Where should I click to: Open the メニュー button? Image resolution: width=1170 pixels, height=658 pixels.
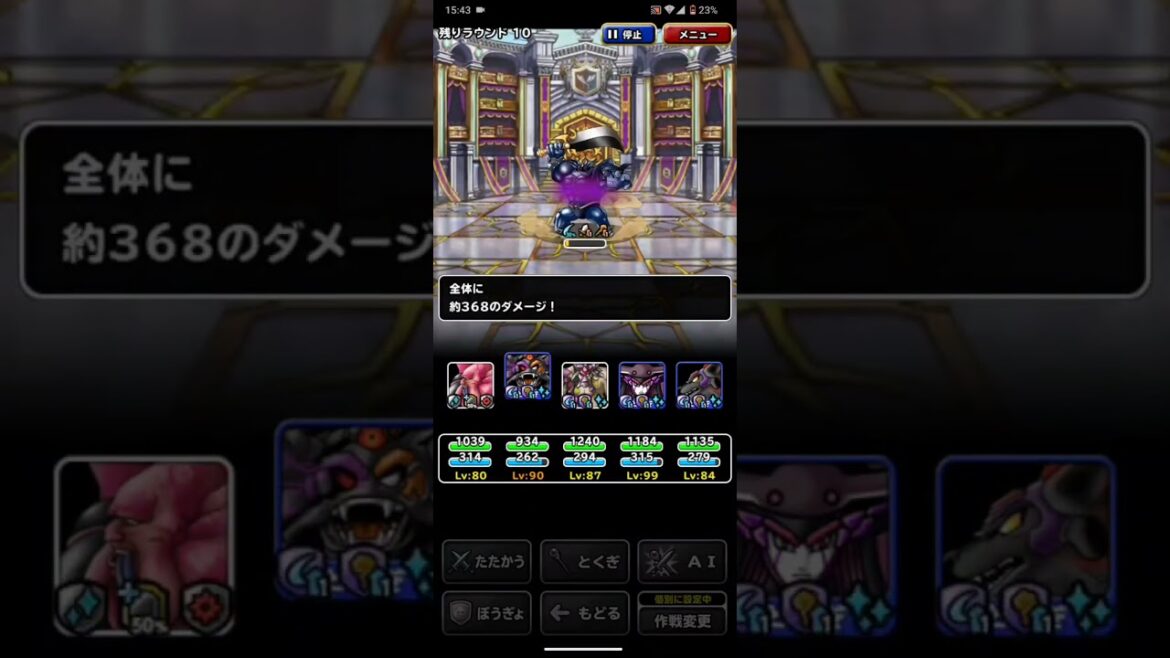click(697, 34)
